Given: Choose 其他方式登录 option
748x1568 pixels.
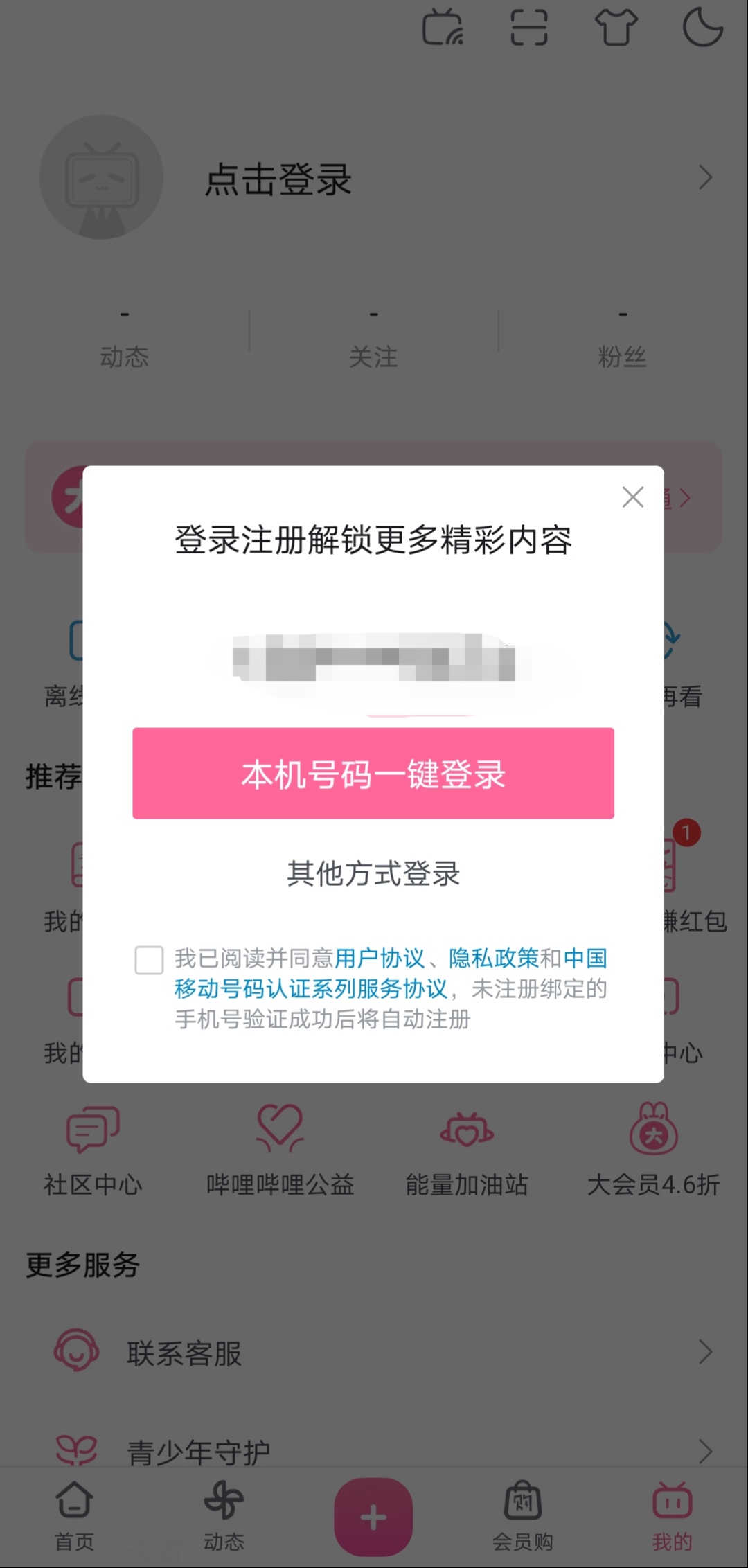Looking at the screenshot, I should (x=373, y=873).
